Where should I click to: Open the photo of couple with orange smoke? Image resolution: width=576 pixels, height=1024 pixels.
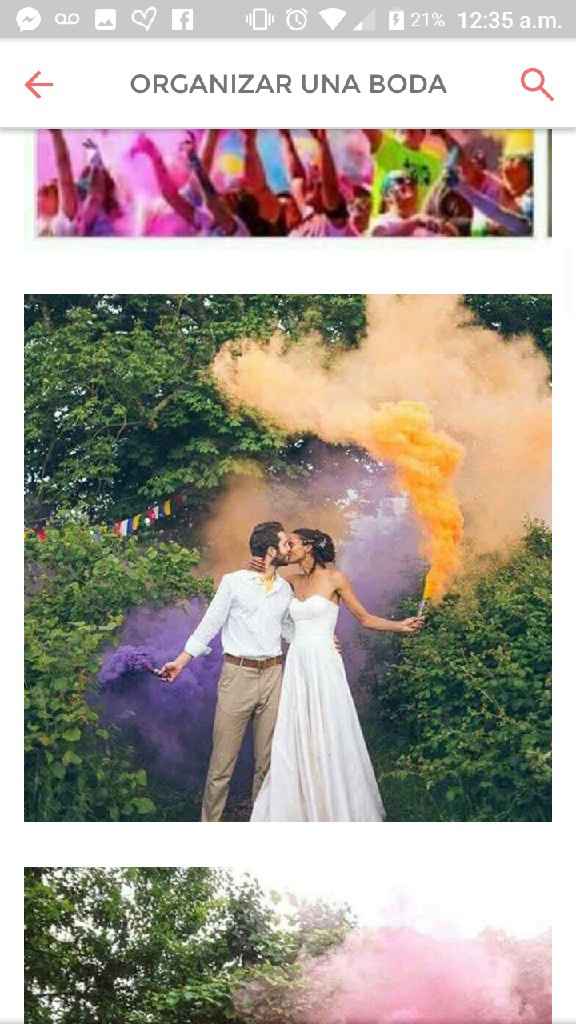click(x=288, y=558)
